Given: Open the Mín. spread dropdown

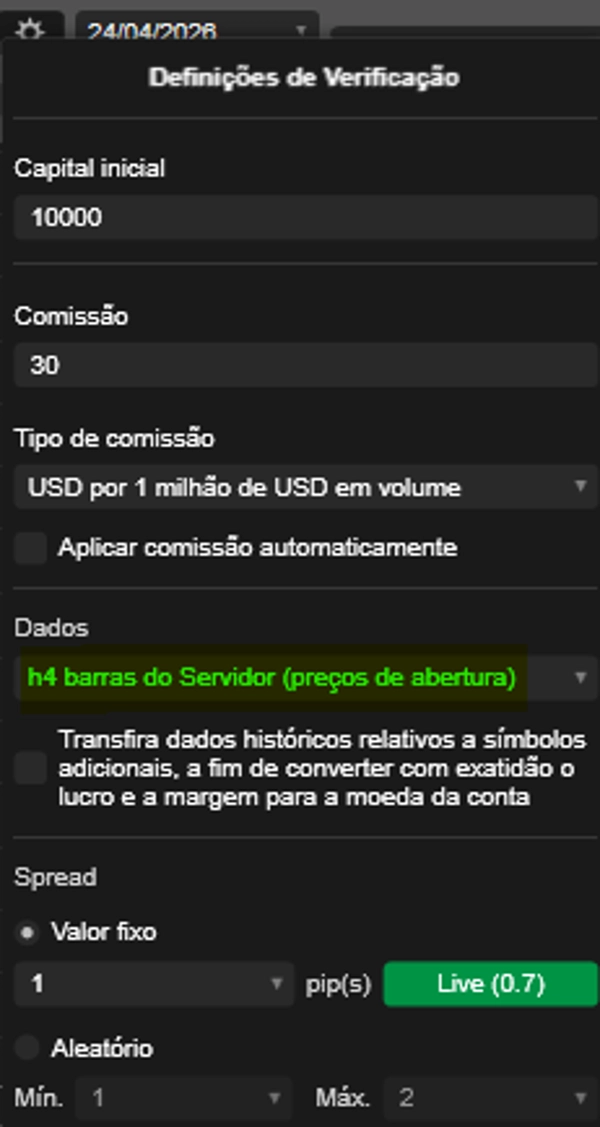Looking at the screenshot, I should 184,1098.
